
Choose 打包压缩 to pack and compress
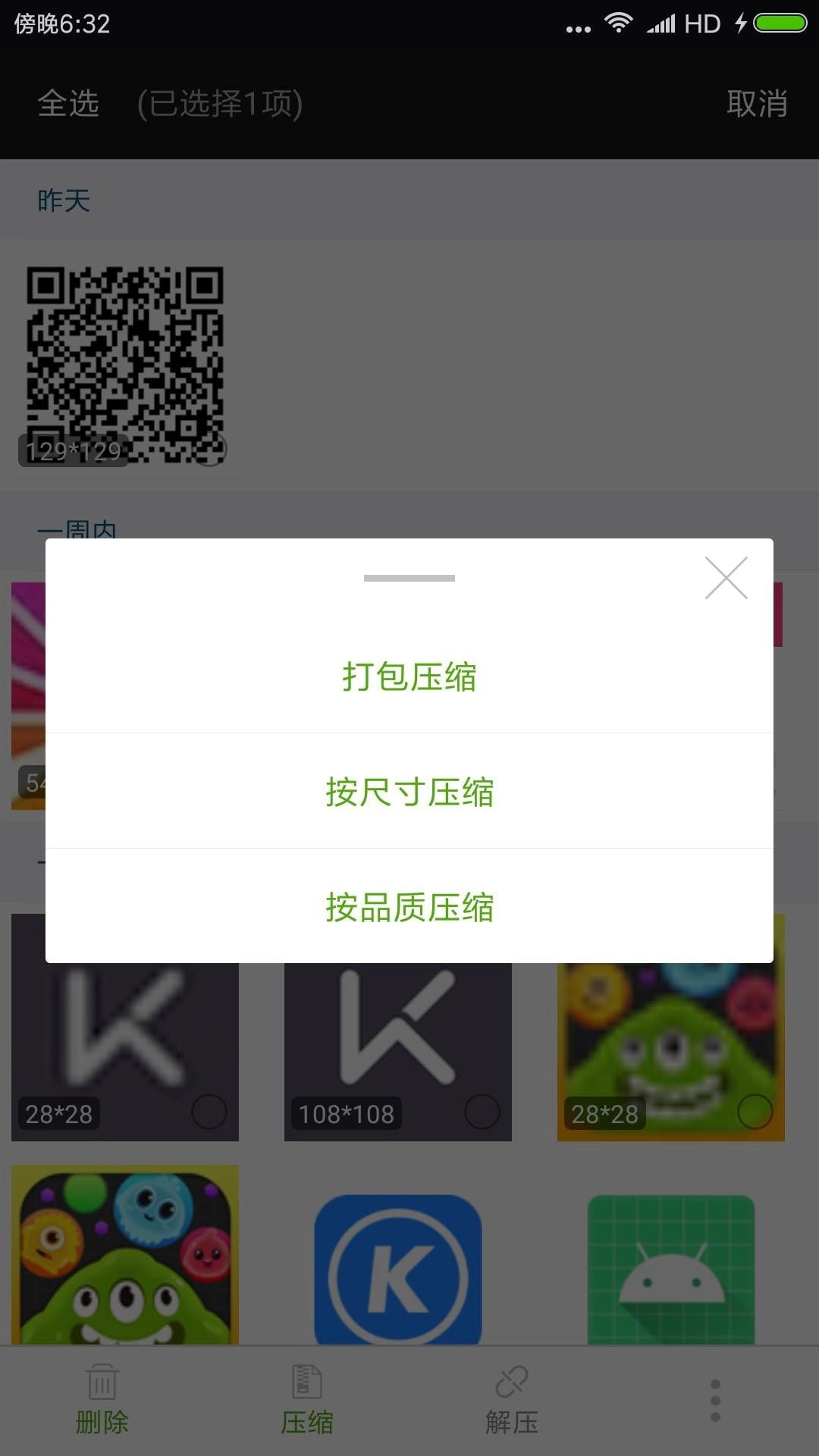click(x=409, y=679)
